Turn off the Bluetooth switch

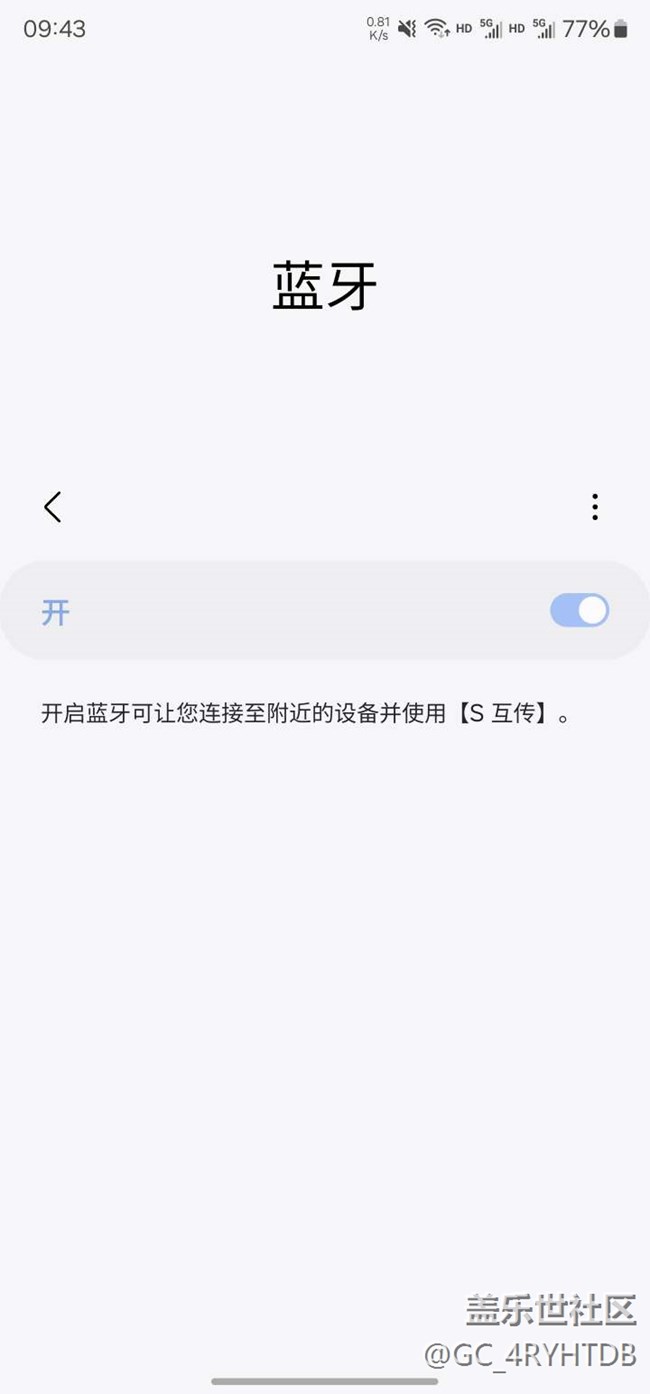(579, 610)
